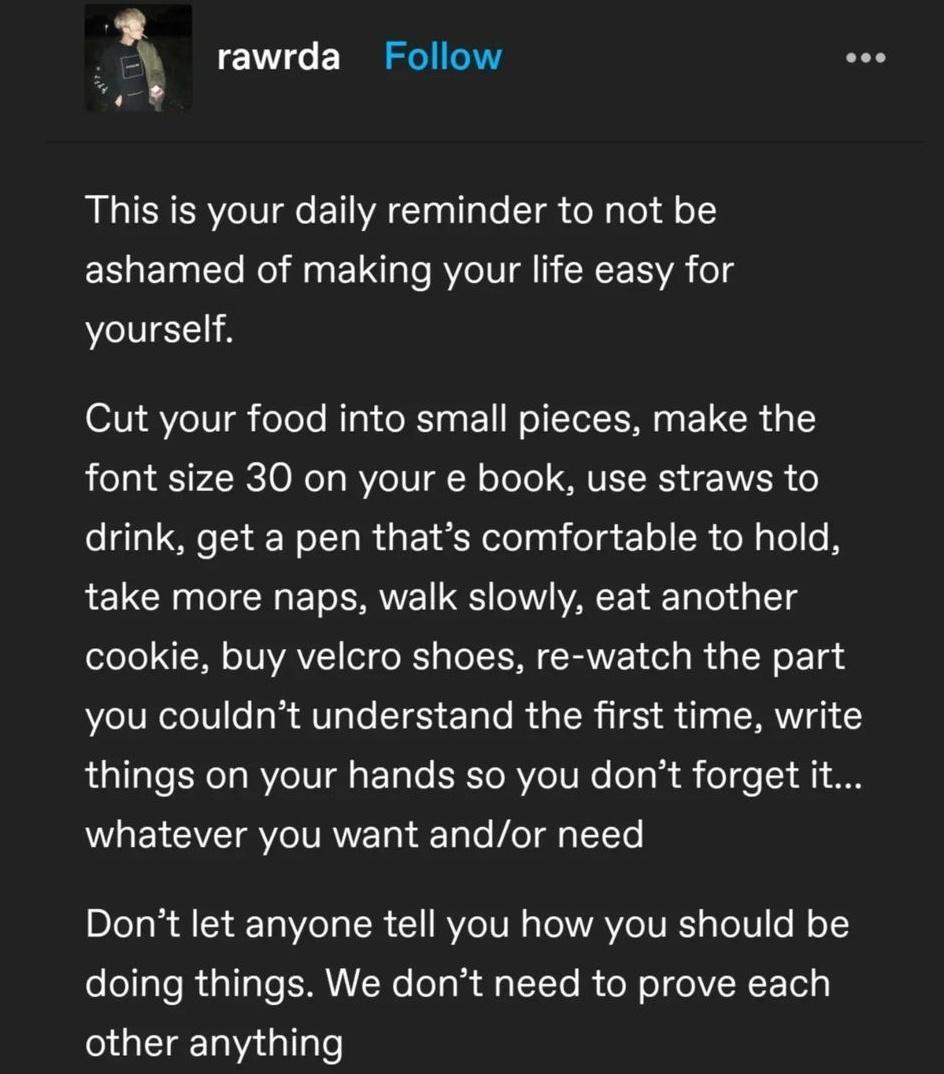Image resolution: width=944 pixels, height=1074 pixels.
Task: Follow the rawrda blog
Action: pyautogui.click(x=442, y=57)
